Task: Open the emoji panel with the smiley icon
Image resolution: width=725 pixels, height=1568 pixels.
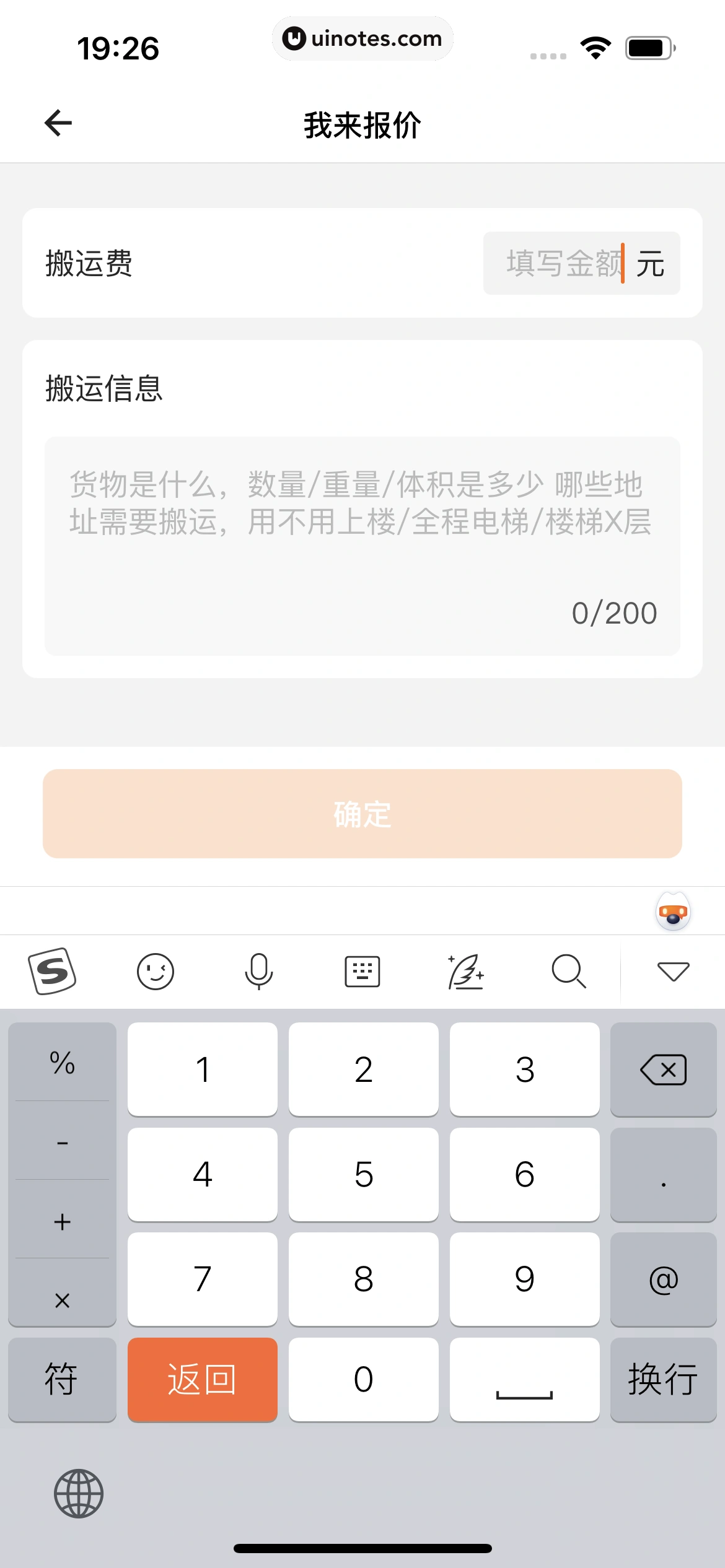Action: (156, 970)
